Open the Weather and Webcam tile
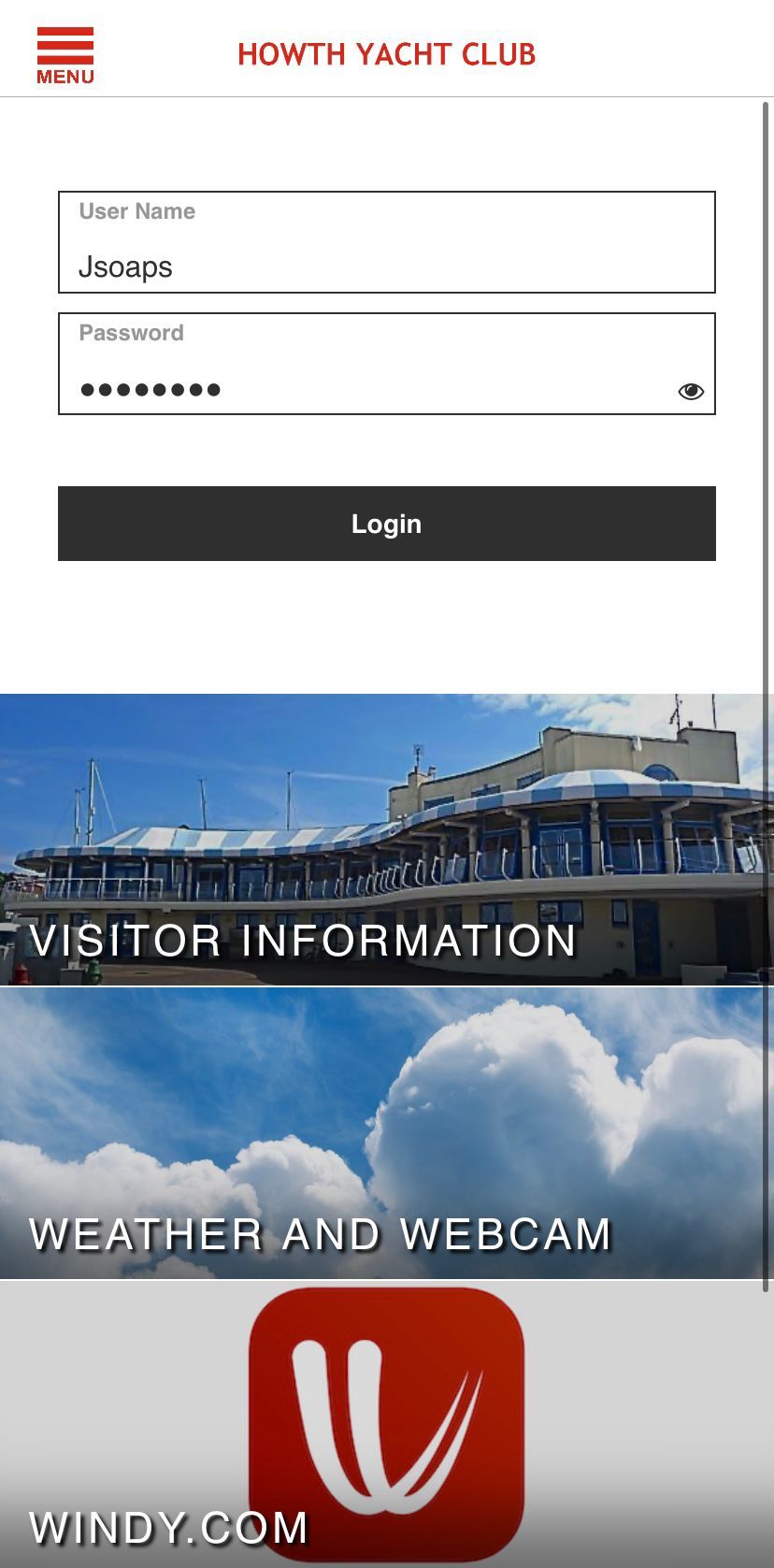Image resolution: width=774 pixels, height=1568 pixels. (386, 1133)
